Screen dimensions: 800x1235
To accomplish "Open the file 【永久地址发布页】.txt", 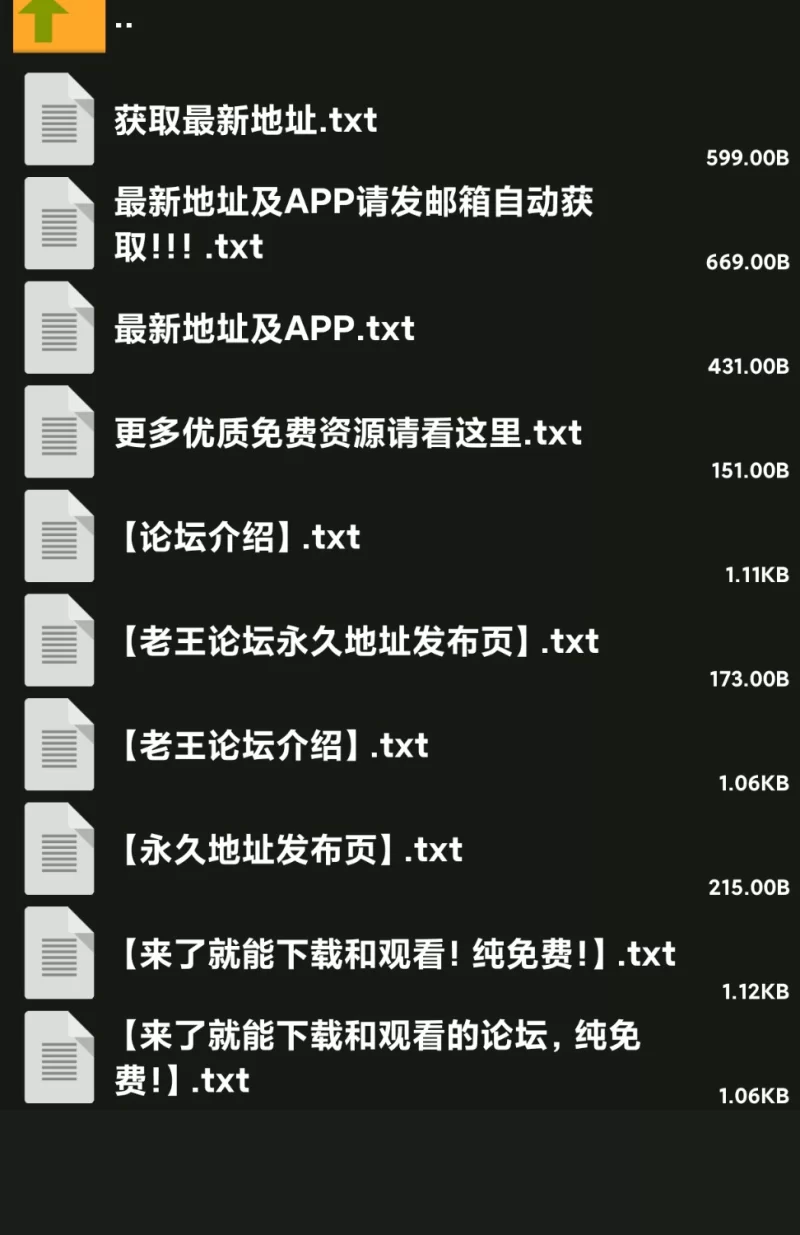I will pos(289,850).
